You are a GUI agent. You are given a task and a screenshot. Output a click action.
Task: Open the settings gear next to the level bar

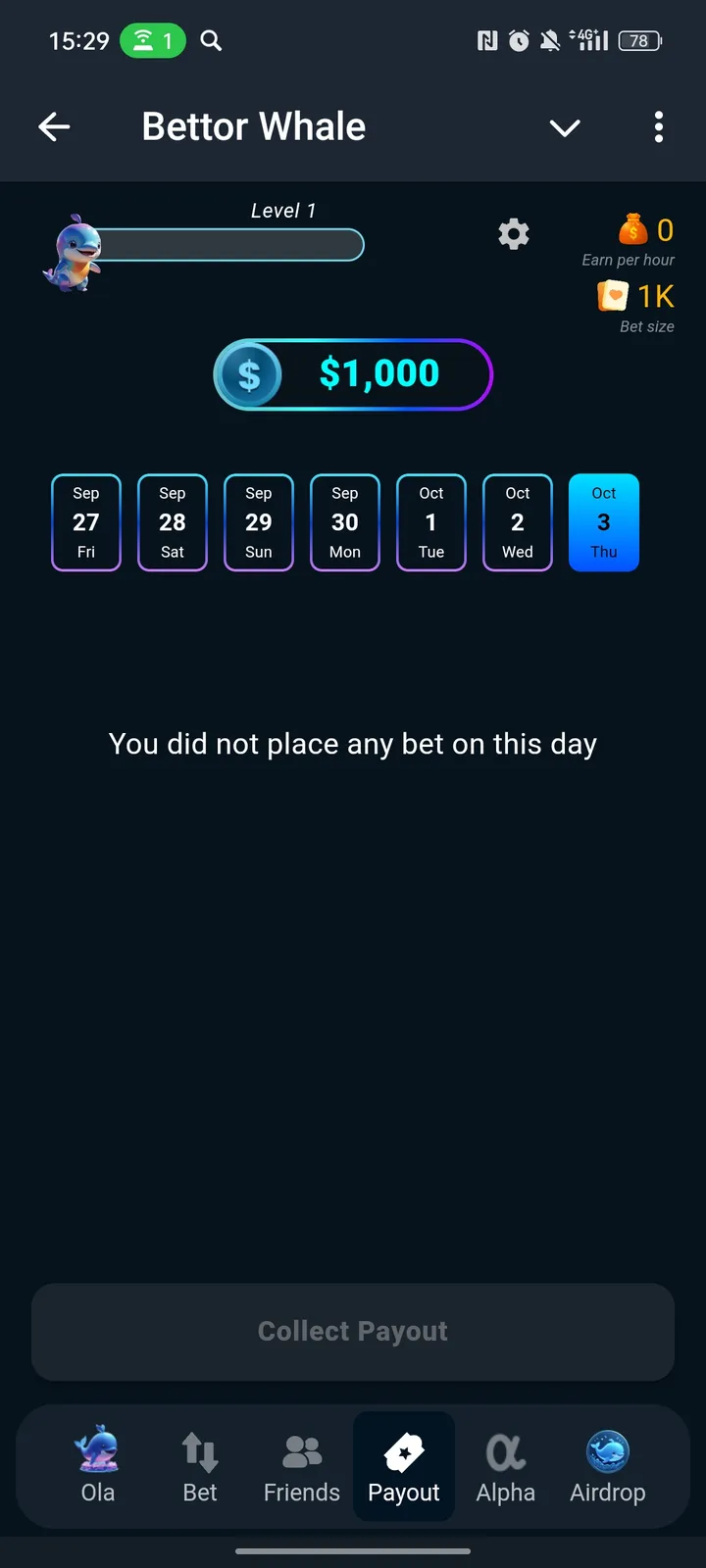pos(513,233)
